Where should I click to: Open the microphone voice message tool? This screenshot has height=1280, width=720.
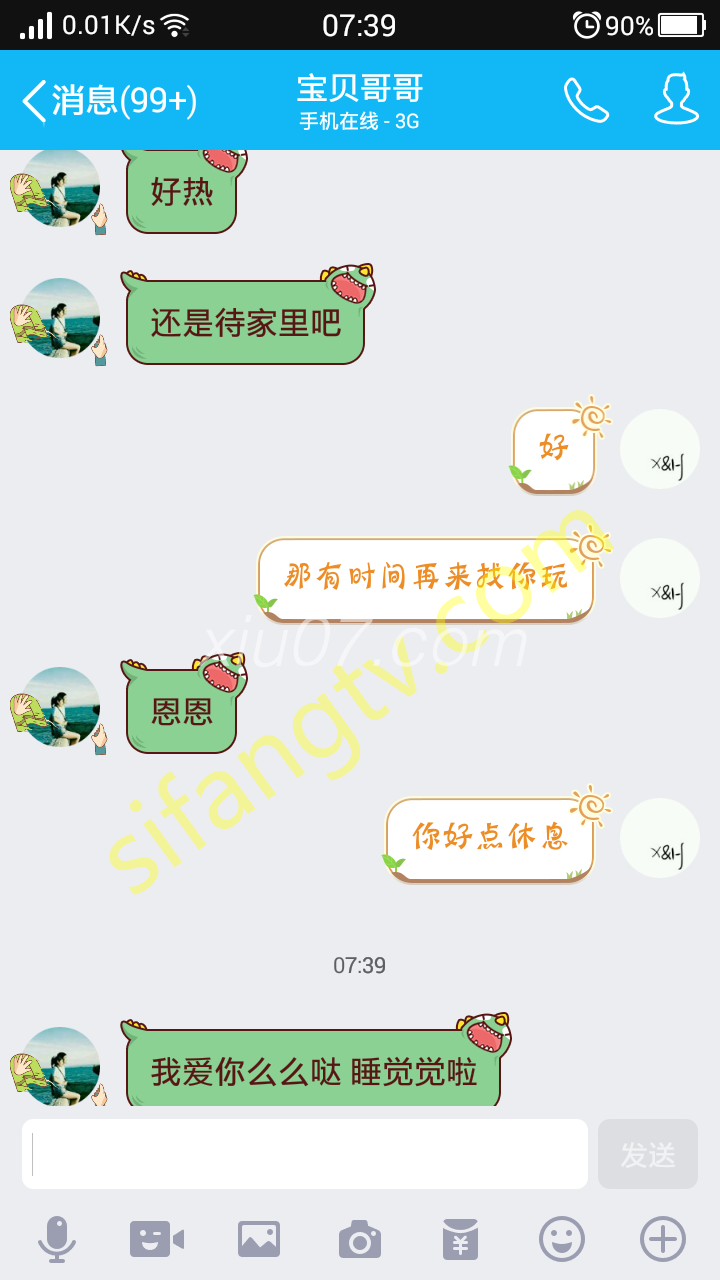click(x=57, y=1240)
